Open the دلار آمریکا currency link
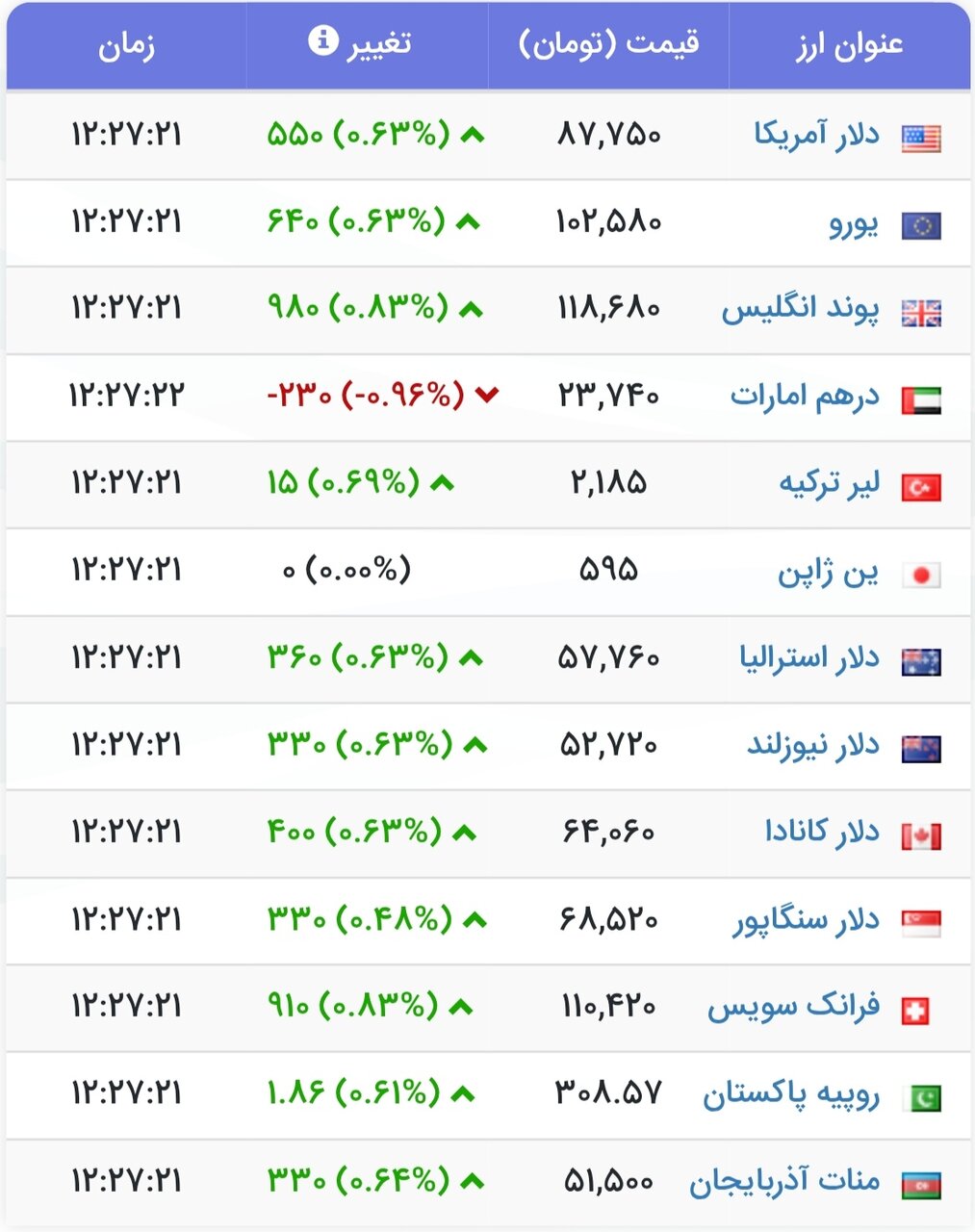 814,135
